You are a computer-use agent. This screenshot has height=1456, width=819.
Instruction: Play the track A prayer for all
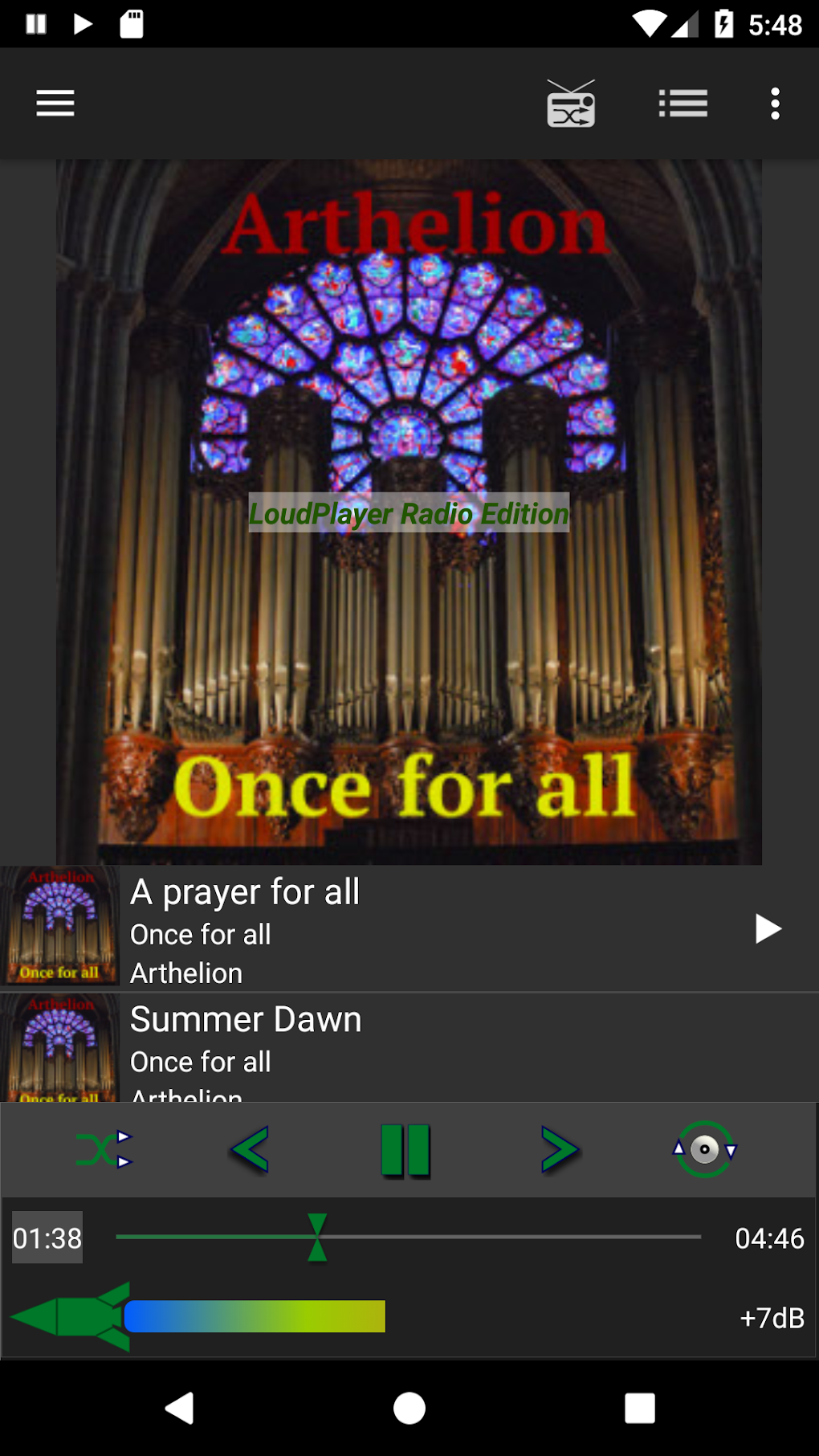pos(768,928)
